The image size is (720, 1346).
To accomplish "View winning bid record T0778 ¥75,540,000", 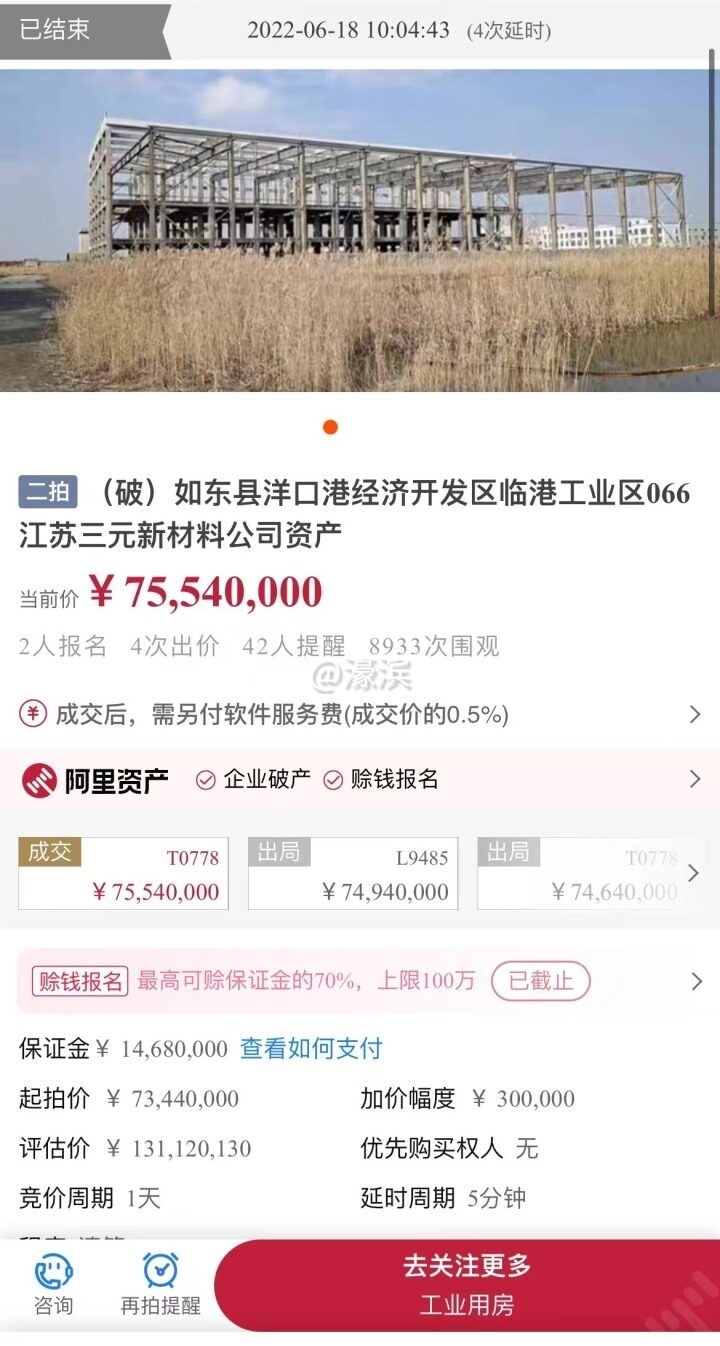I will (x=123, y=874).
